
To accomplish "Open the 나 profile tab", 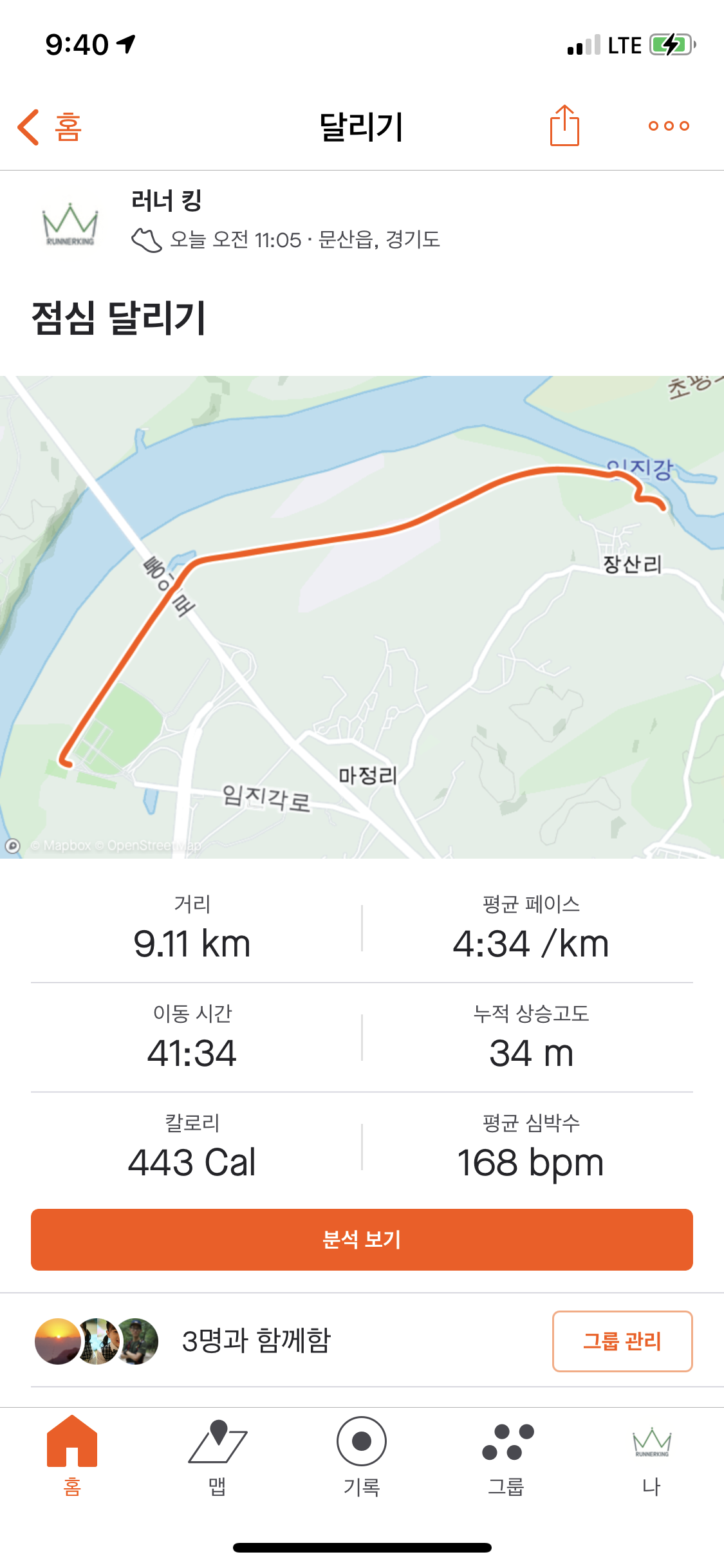I will coord(651,1456).
